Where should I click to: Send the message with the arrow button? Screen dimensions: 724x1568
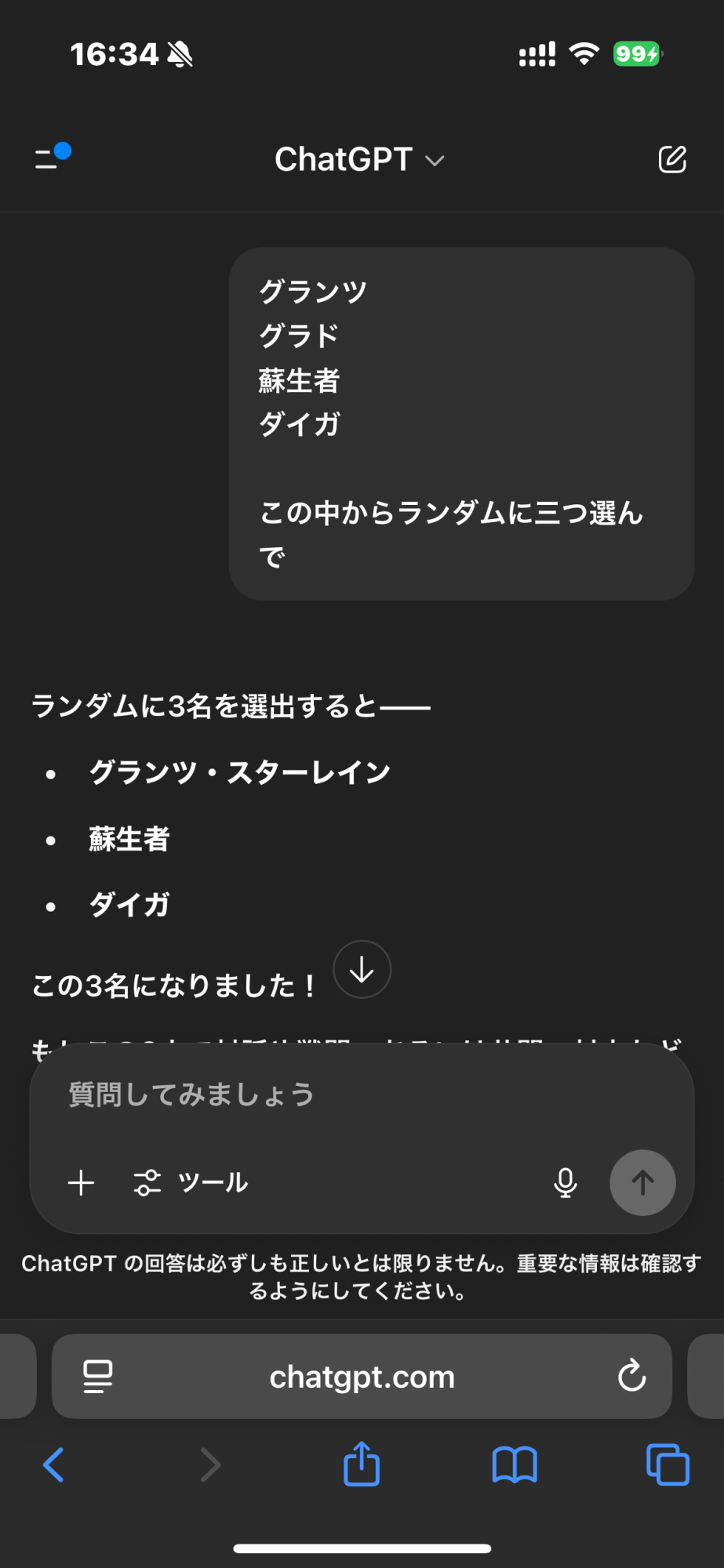click(x=642, y=1182)
